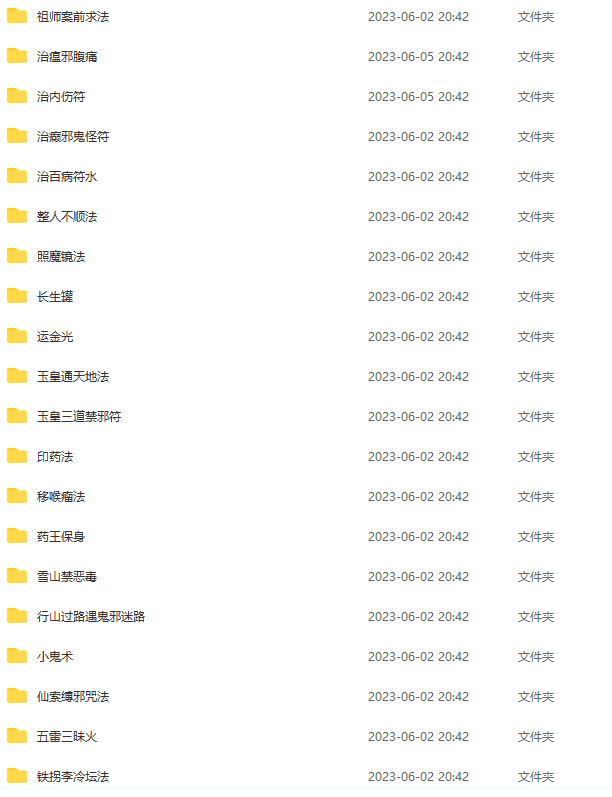Tap the 整人不顺法 folder
The width and height of the screenshot is (612, 797).
(67, 217)
